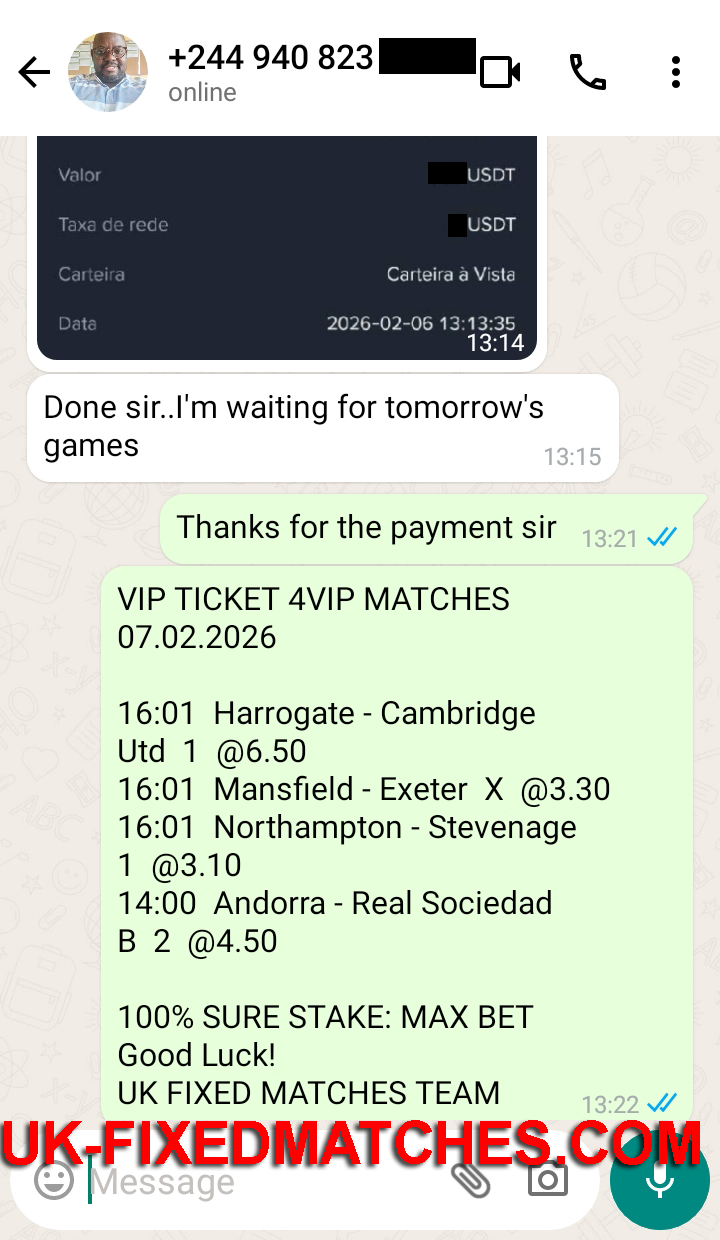Go back to the chat list

(x=34, y=72)
